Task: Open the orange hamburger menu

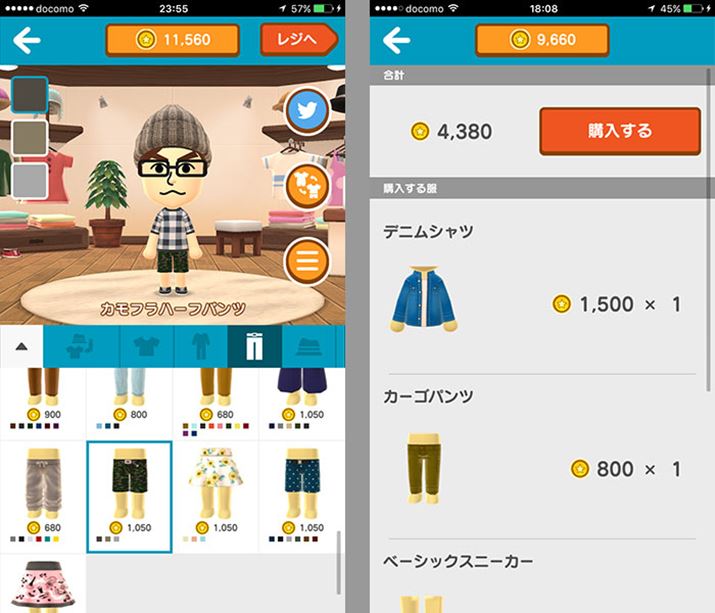Action: pyautogui.click(x=307, y=262)
